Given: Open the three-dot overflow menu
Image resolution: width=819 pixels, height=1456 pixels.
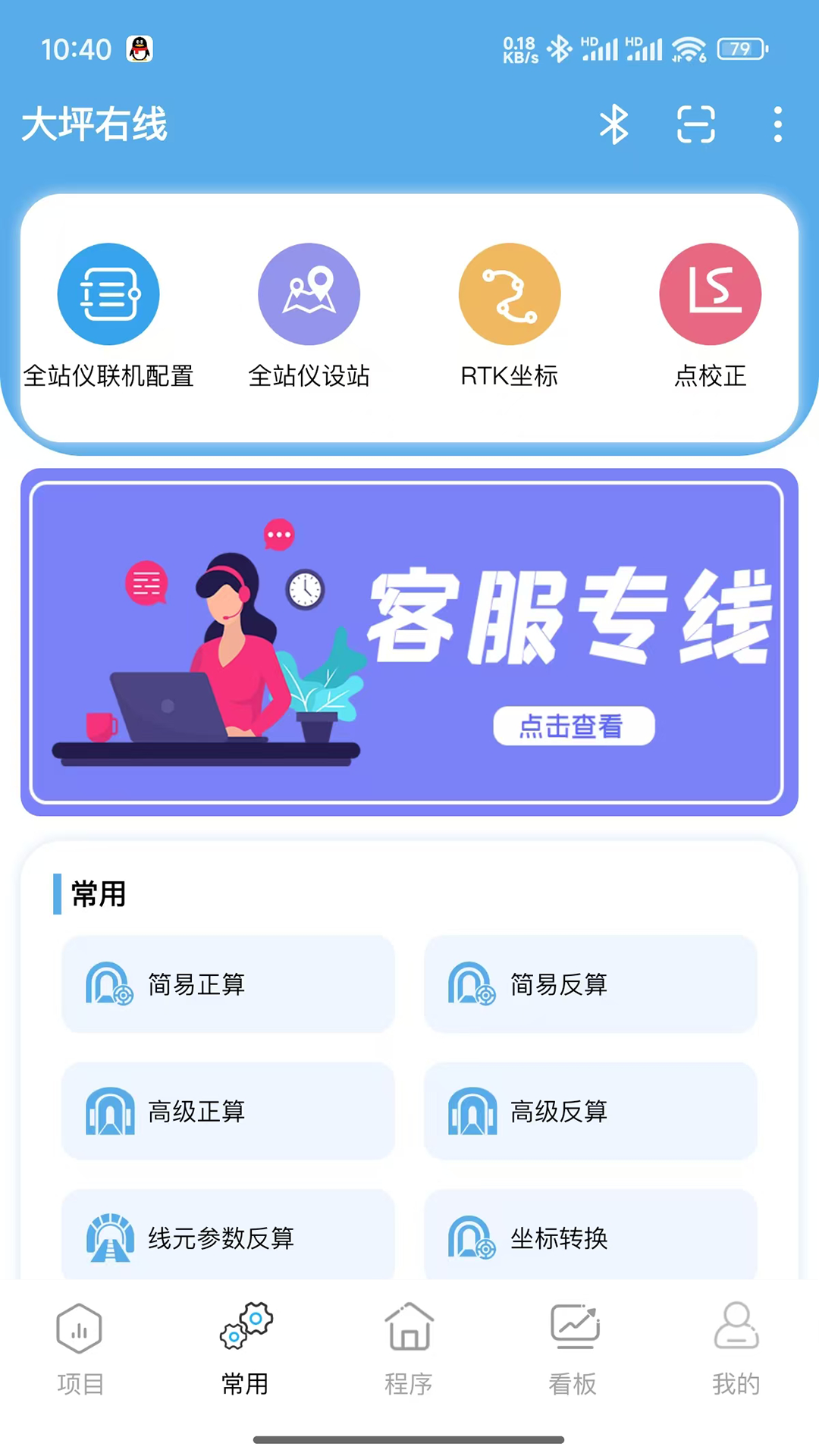Looking at the screenshot, I should click(x=777, y=125).
